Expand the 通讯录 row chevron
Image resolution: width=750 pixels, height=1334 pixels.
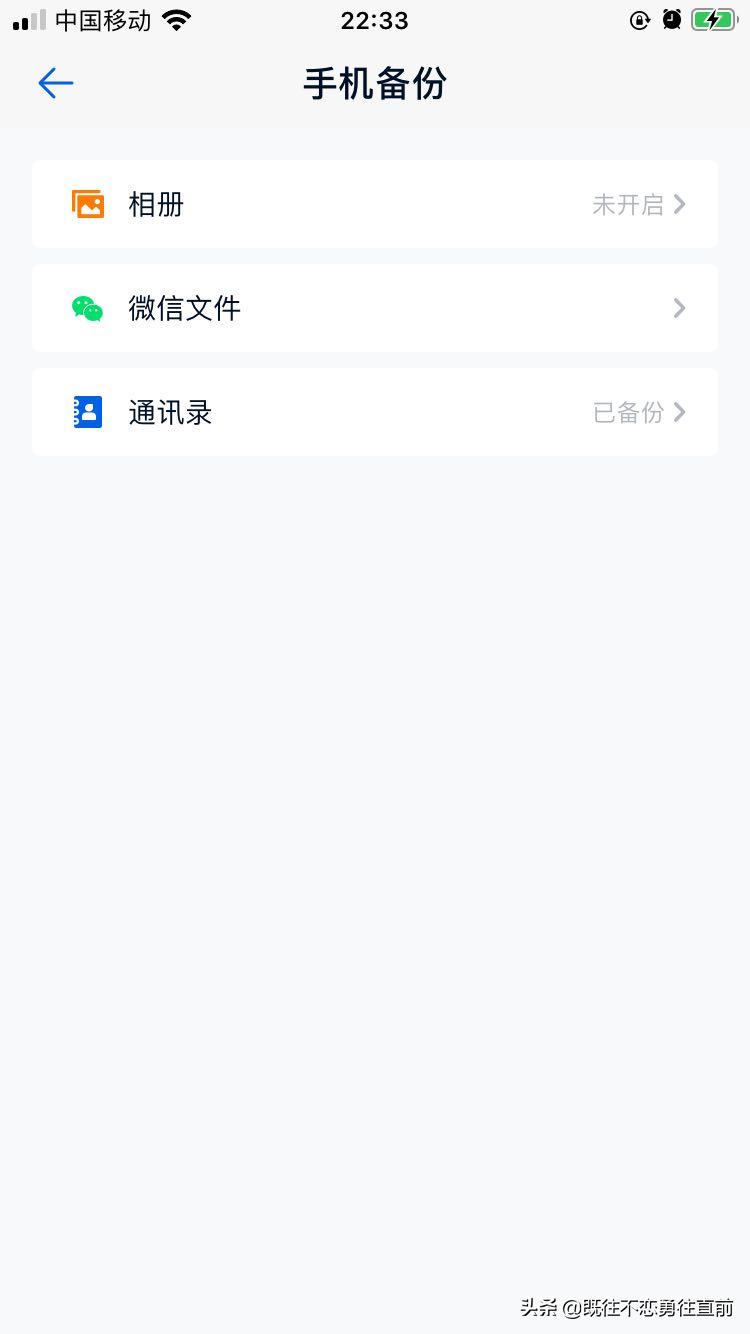(680, 412)
